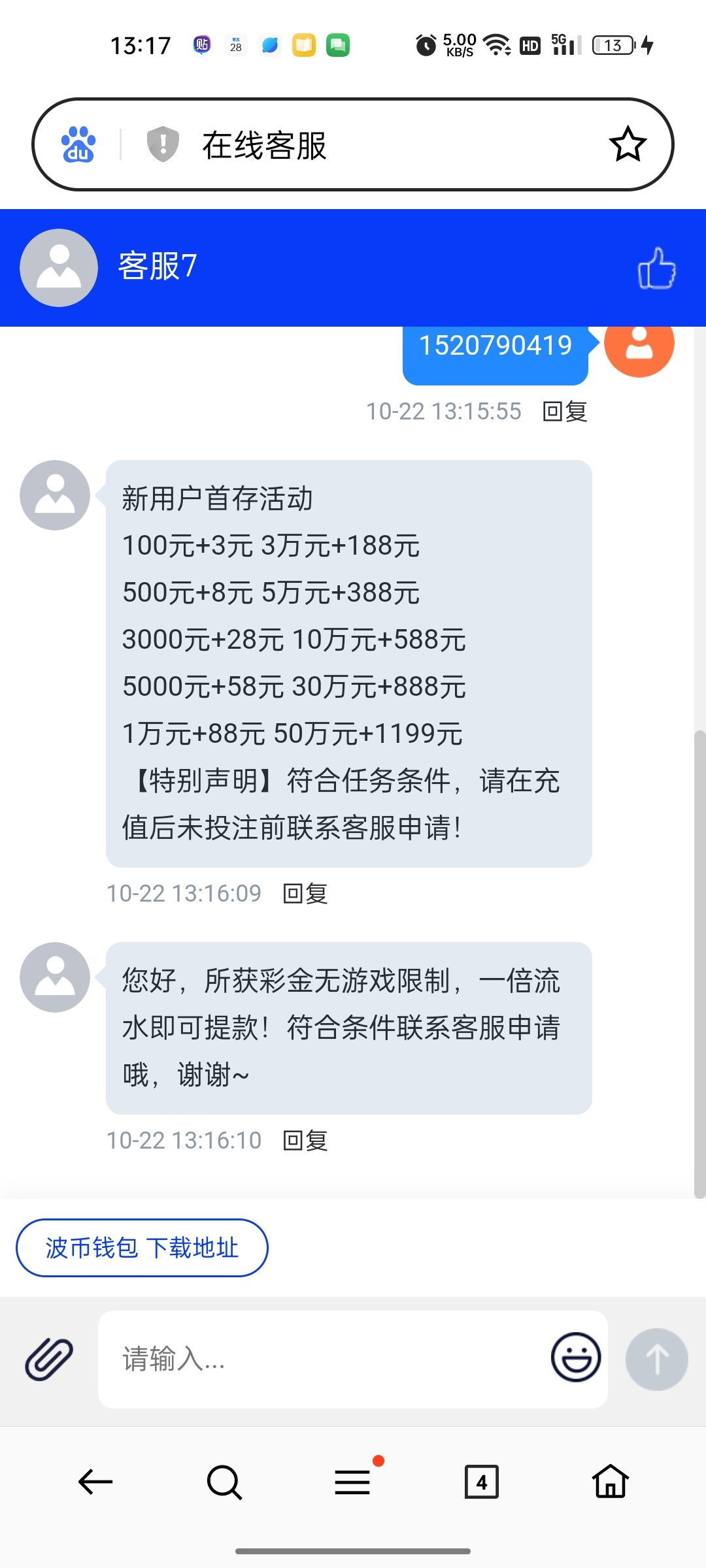Attach a file with the paperclip icon
Screen dimensions: 706x1568
coord(49,1359)
